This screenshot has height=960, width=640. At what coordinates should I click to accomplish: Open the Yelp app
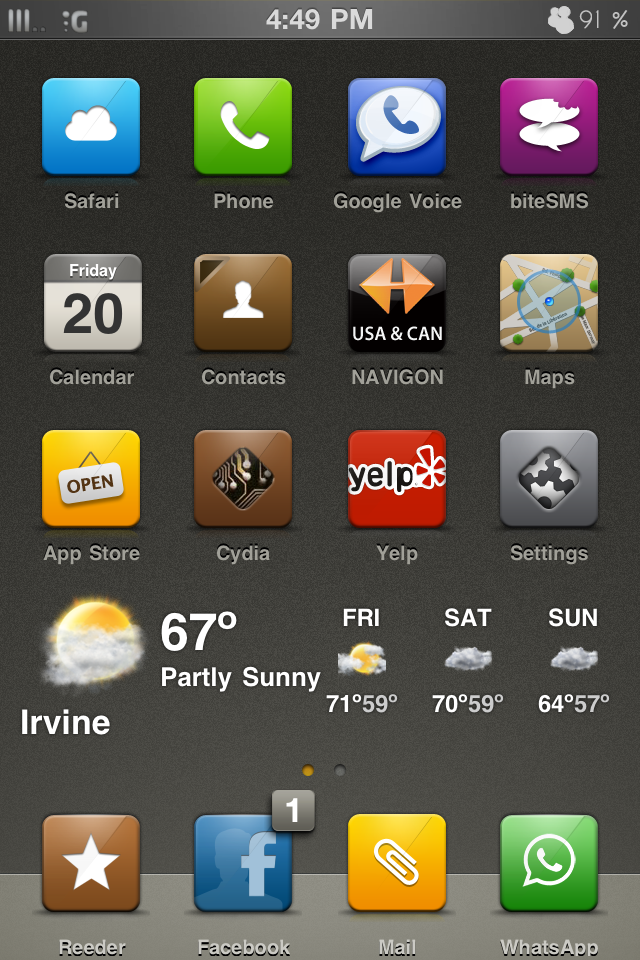click(x=397, y=479)
